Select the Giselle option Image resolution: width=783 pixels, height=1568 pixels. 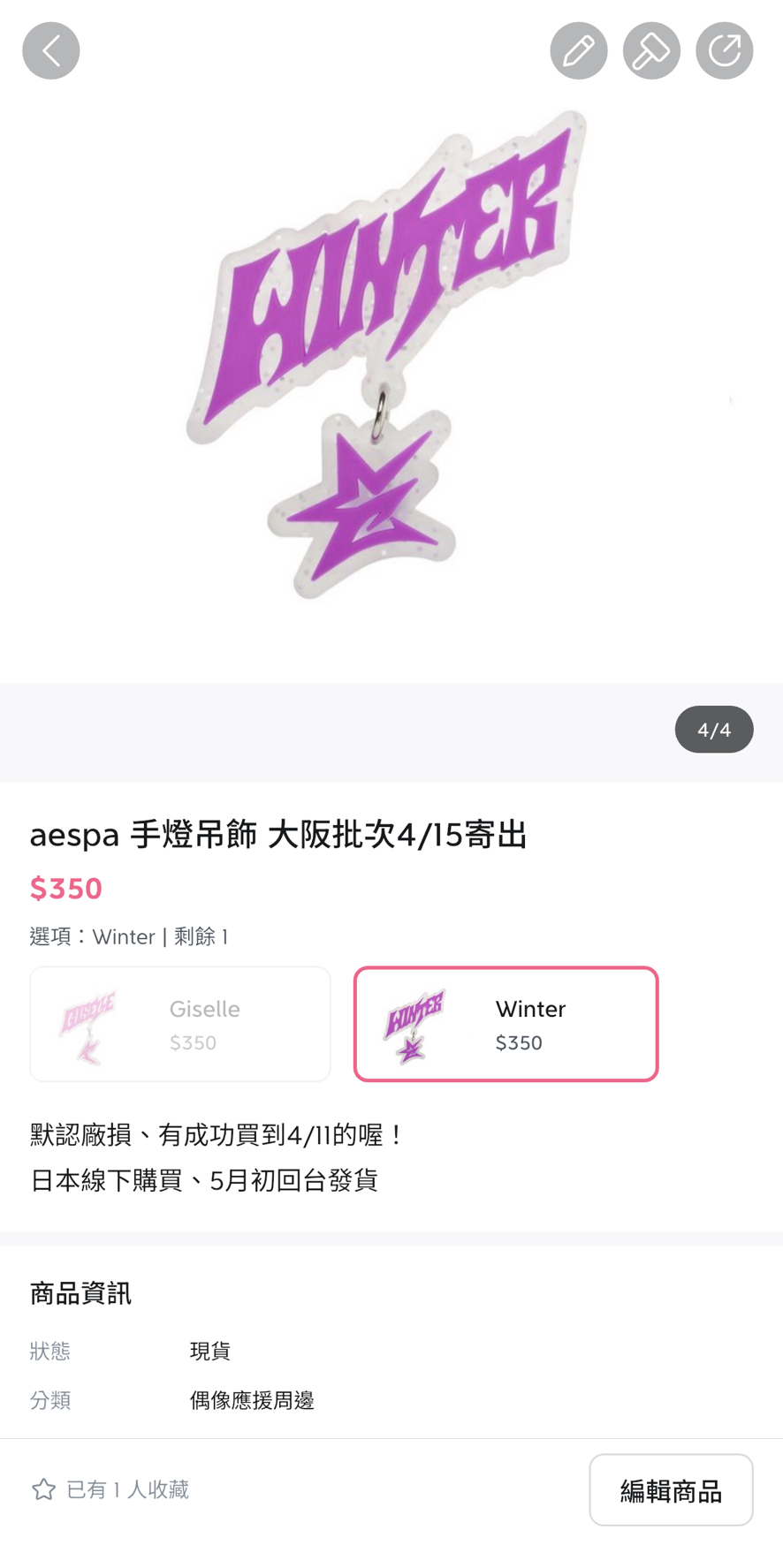pos(180,1023)
